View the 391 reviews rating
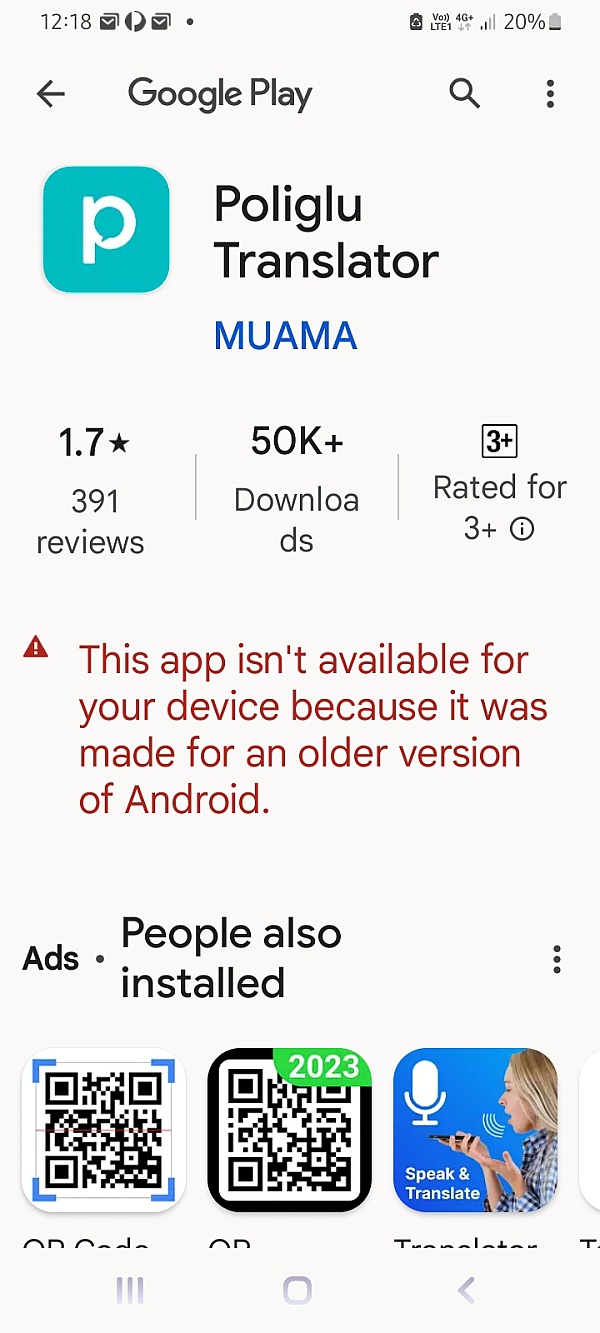The height and width of the screenshot is (1333, 600). 92,490
